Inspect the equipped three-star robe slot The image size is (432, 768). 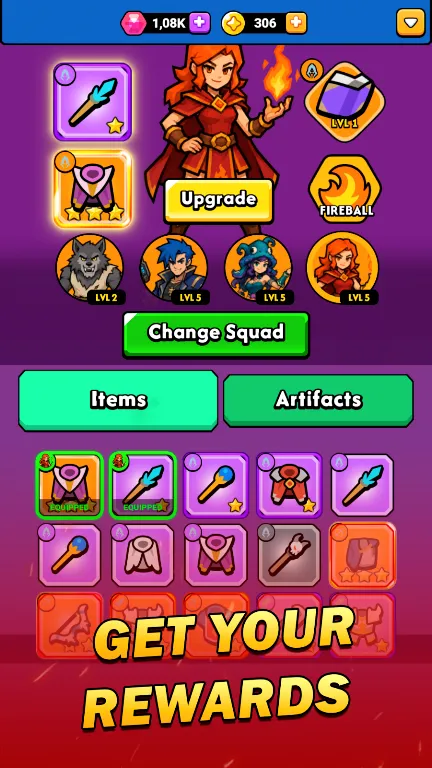[x=93, y=189]
